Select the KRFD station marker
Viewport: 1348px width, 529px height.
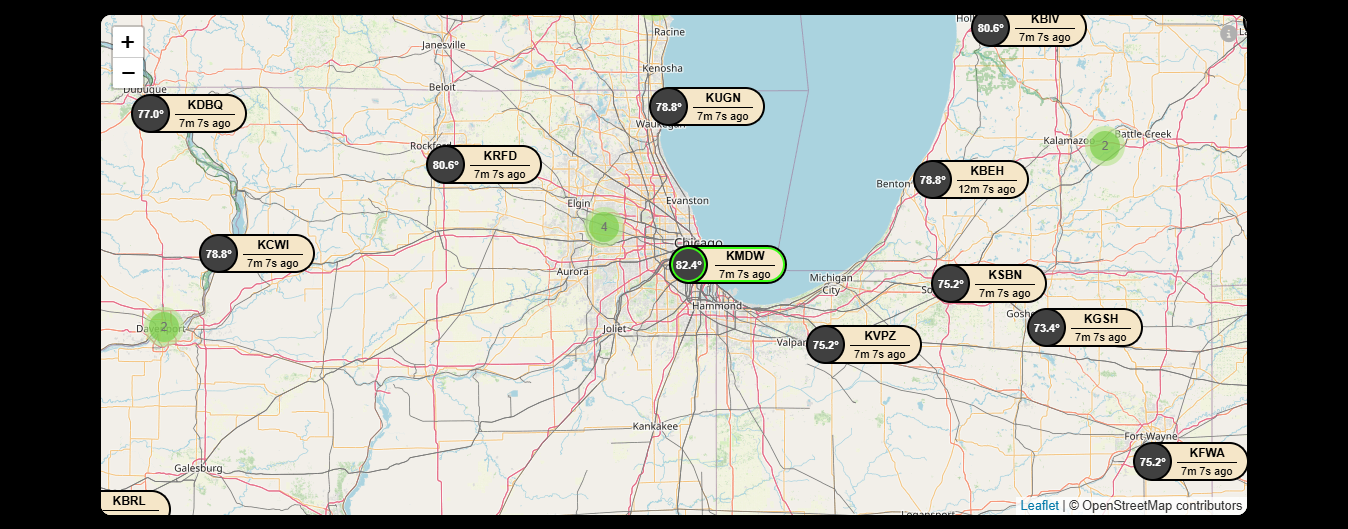[484, 165]
